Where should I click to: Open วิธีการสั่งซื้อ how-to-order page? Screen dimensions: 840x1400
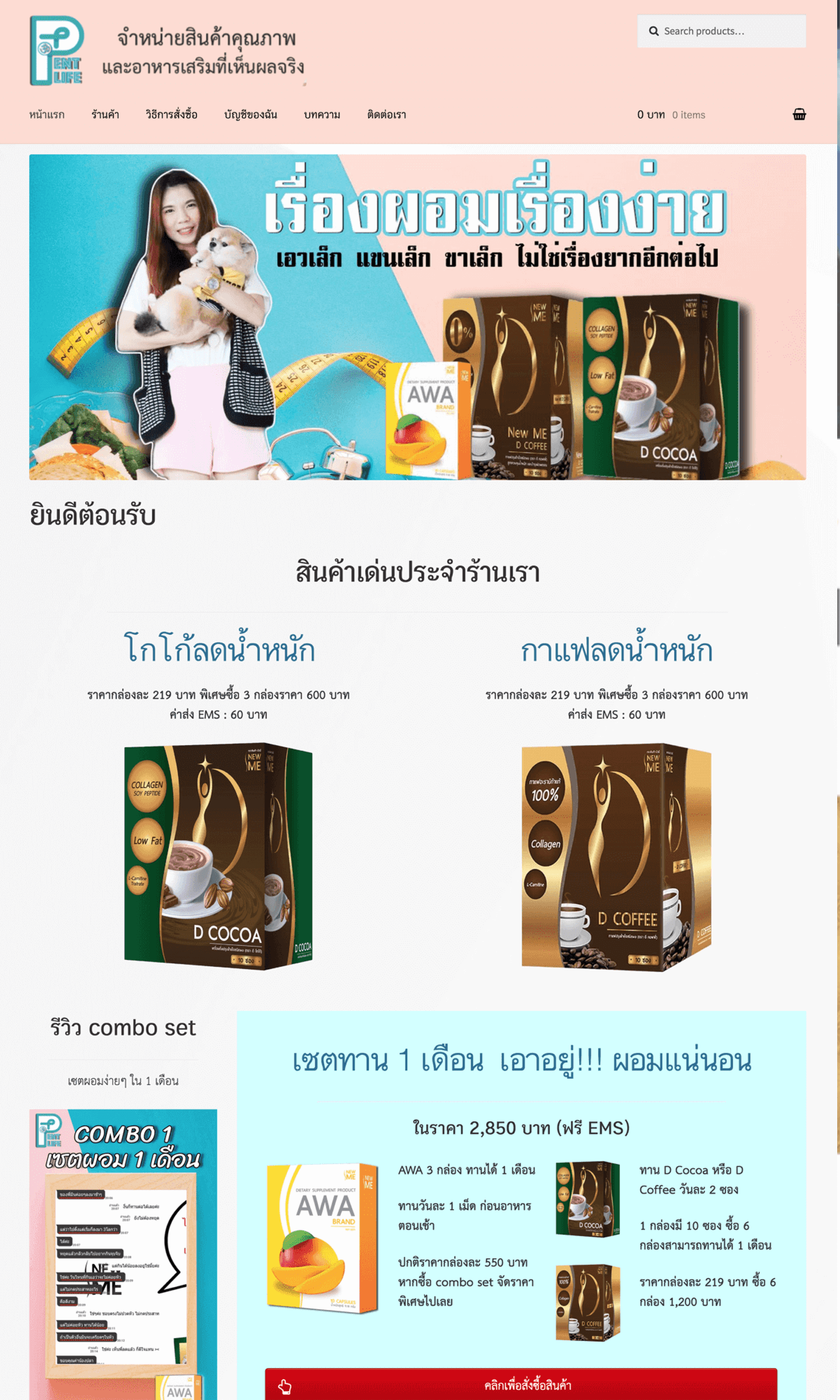click(x=171, y=115)
